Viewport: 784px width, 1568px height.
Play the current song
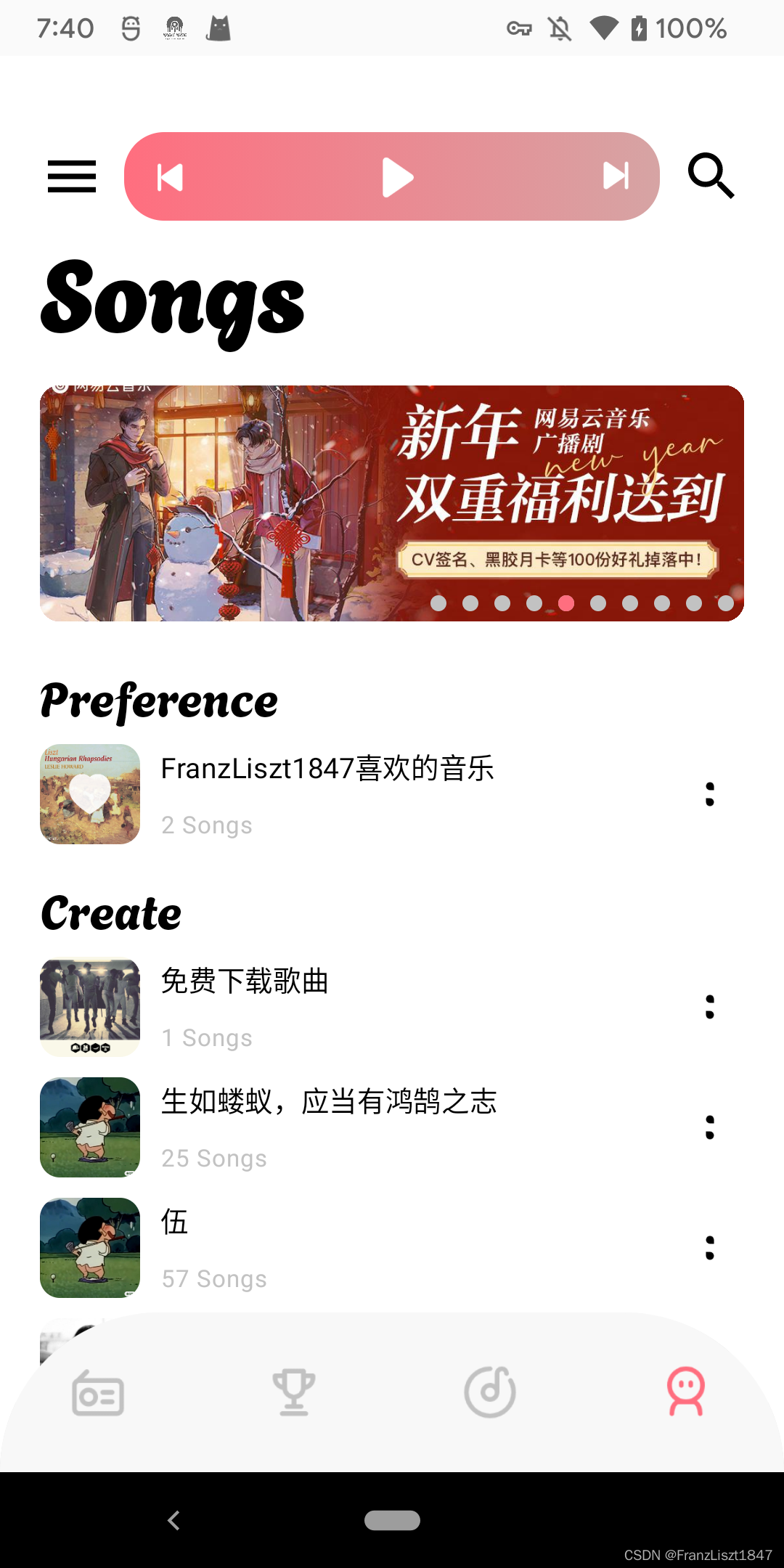397,177
